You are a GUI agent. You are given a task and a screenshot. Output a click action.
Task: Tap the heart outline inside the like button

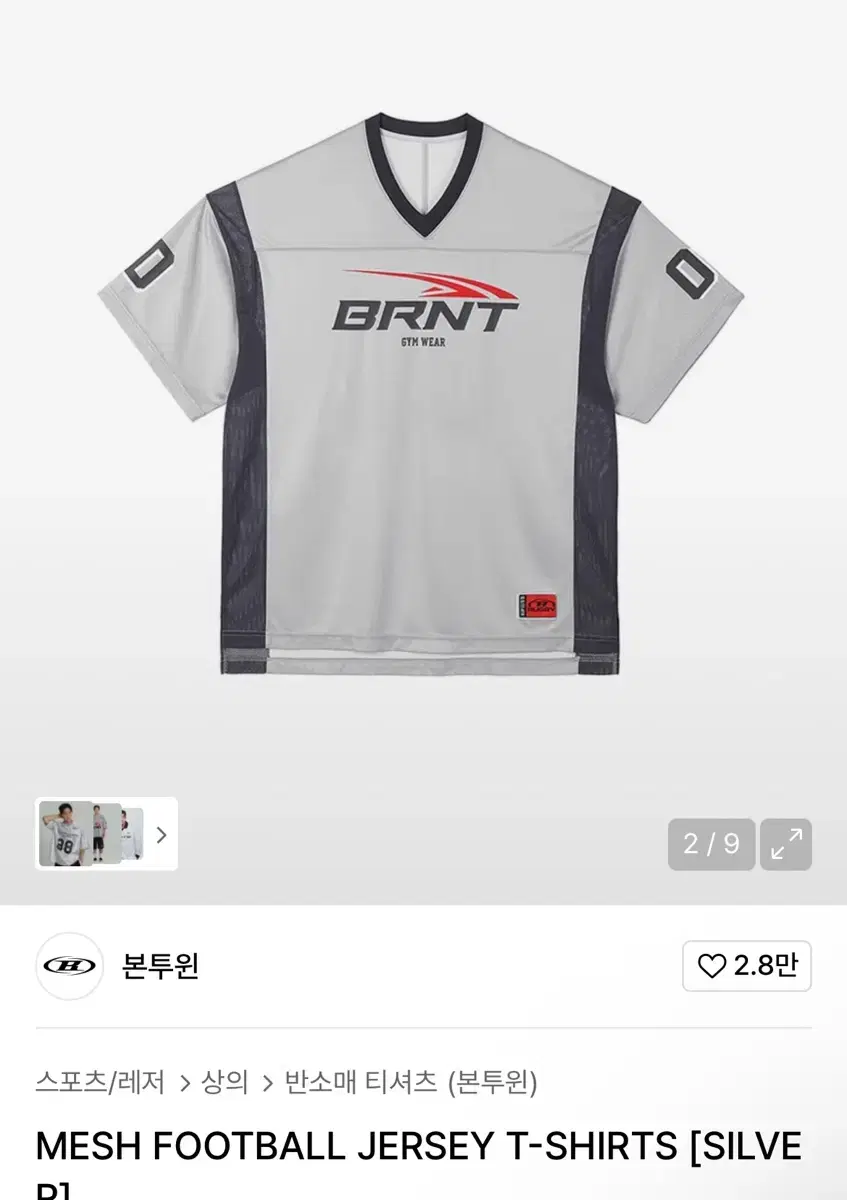[x=710, y=967]
